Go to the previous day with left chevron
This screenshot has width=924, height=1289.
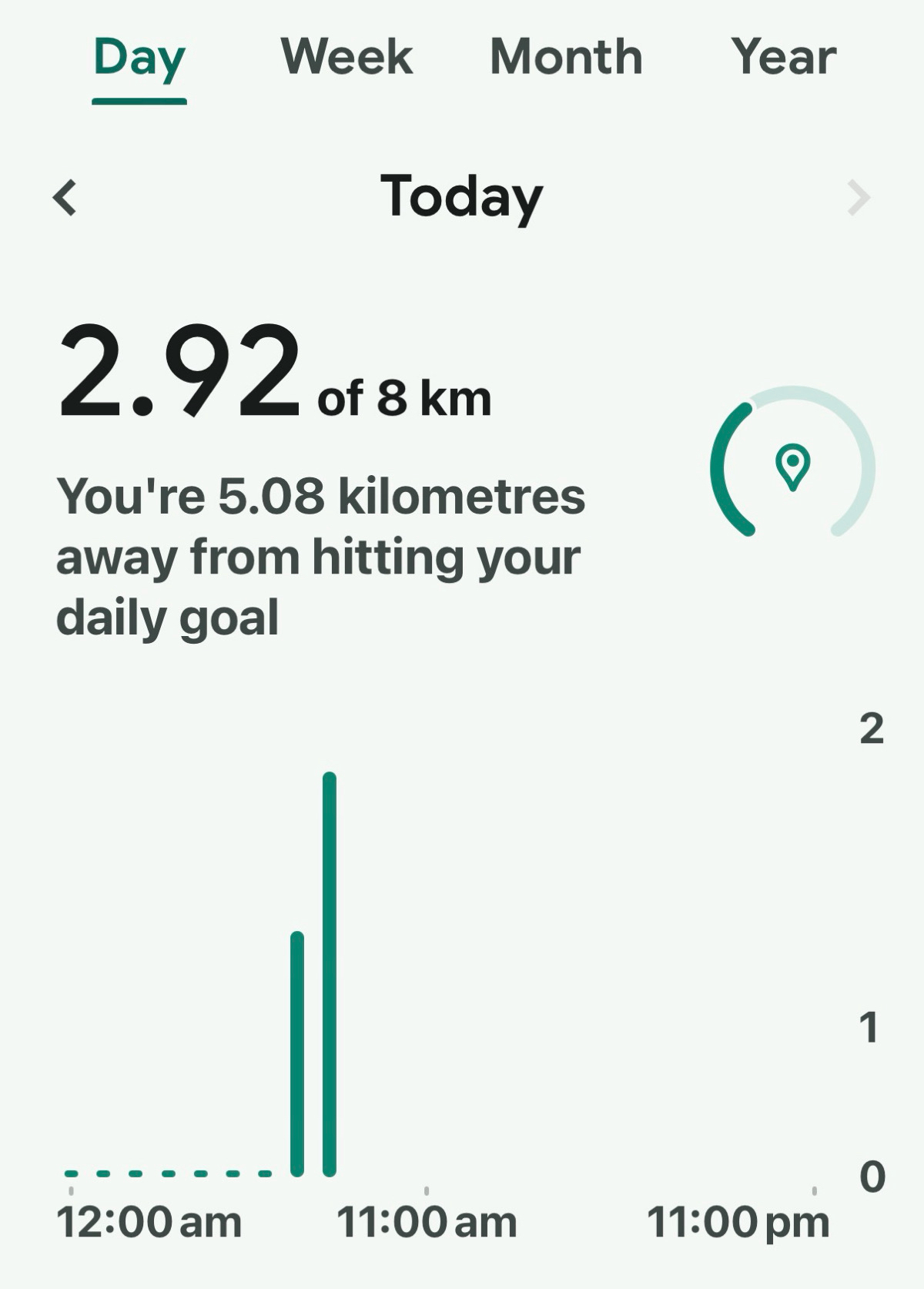coord(65,197)
